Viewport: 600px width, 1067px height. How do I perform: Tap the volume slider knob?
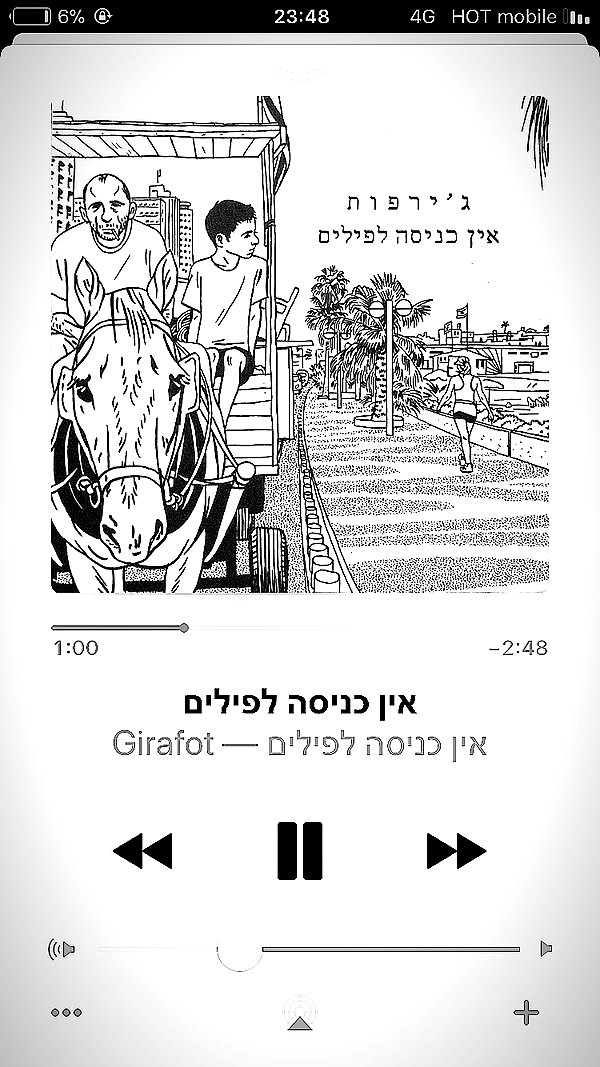239,949
